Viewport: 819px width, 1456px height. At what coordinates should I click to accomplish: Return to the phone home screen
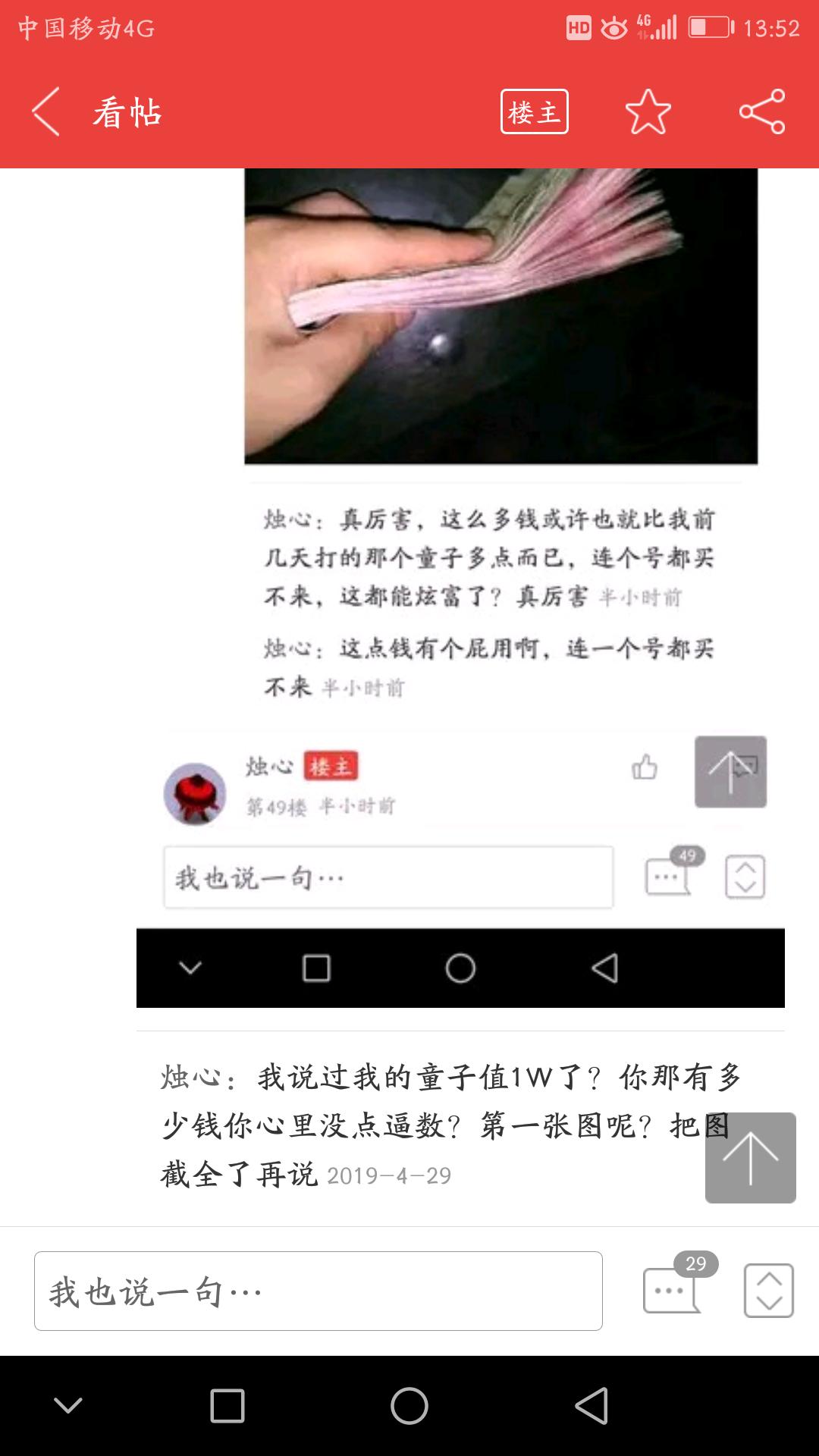point(409,1406)
